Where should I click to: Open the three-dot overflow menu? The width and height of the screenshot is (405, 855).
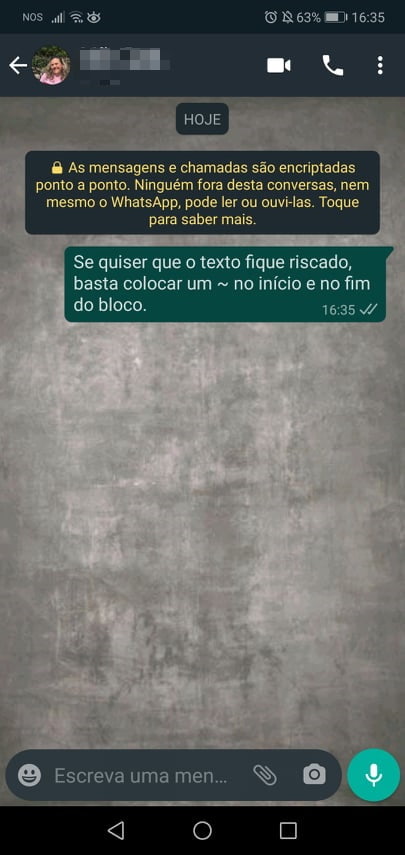coord(380,65)
